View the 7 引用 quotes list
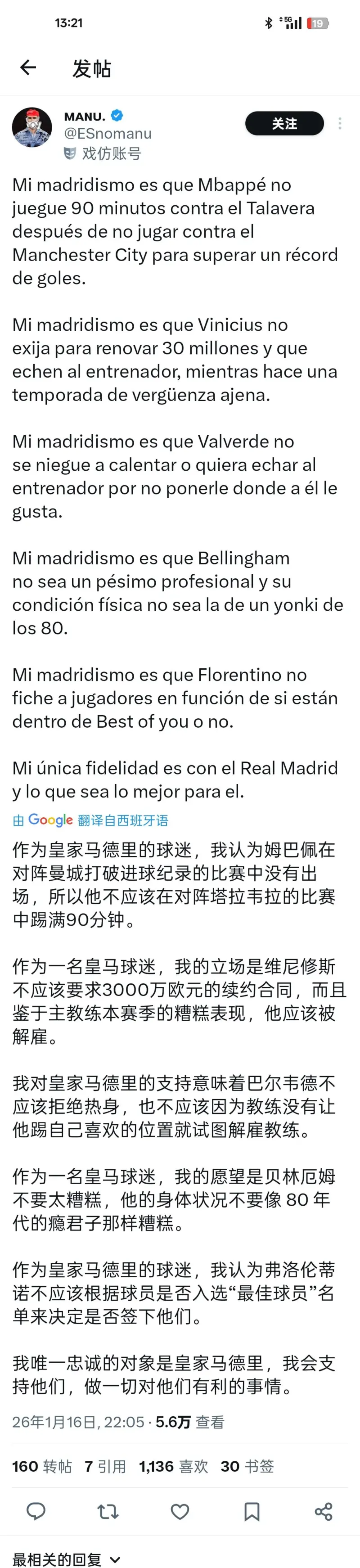This screenshot has width=360, height=1568. click(105, 1466)
